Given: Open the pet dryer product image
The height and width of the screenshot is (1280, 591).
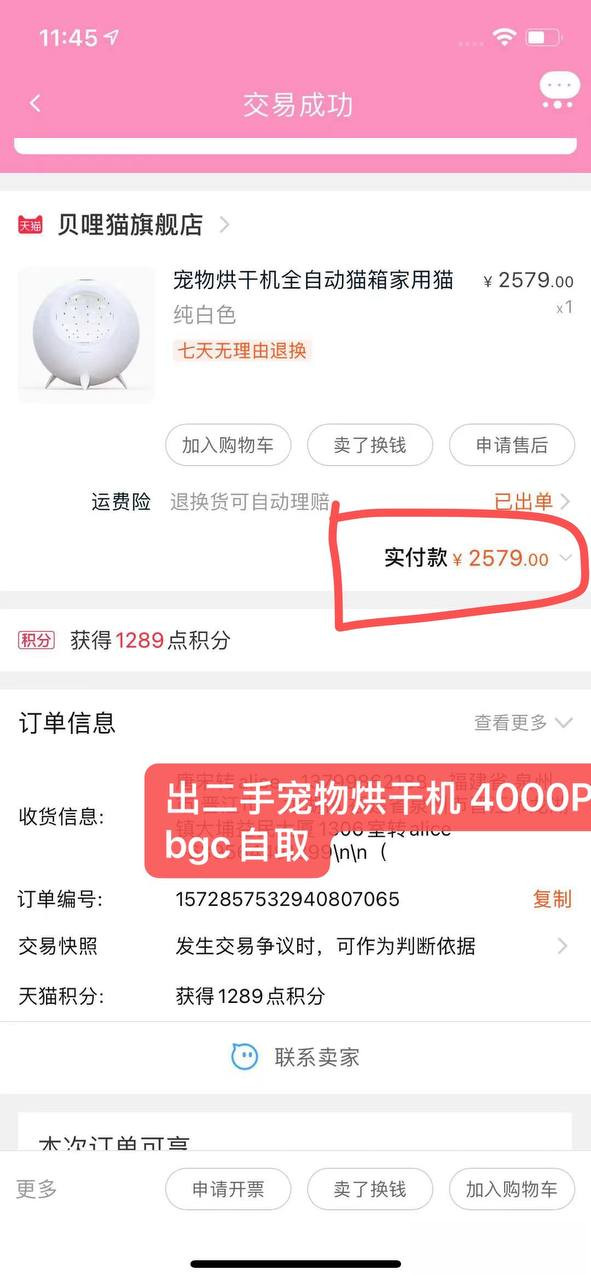Looking at the screenshot, I should (86, 335).
